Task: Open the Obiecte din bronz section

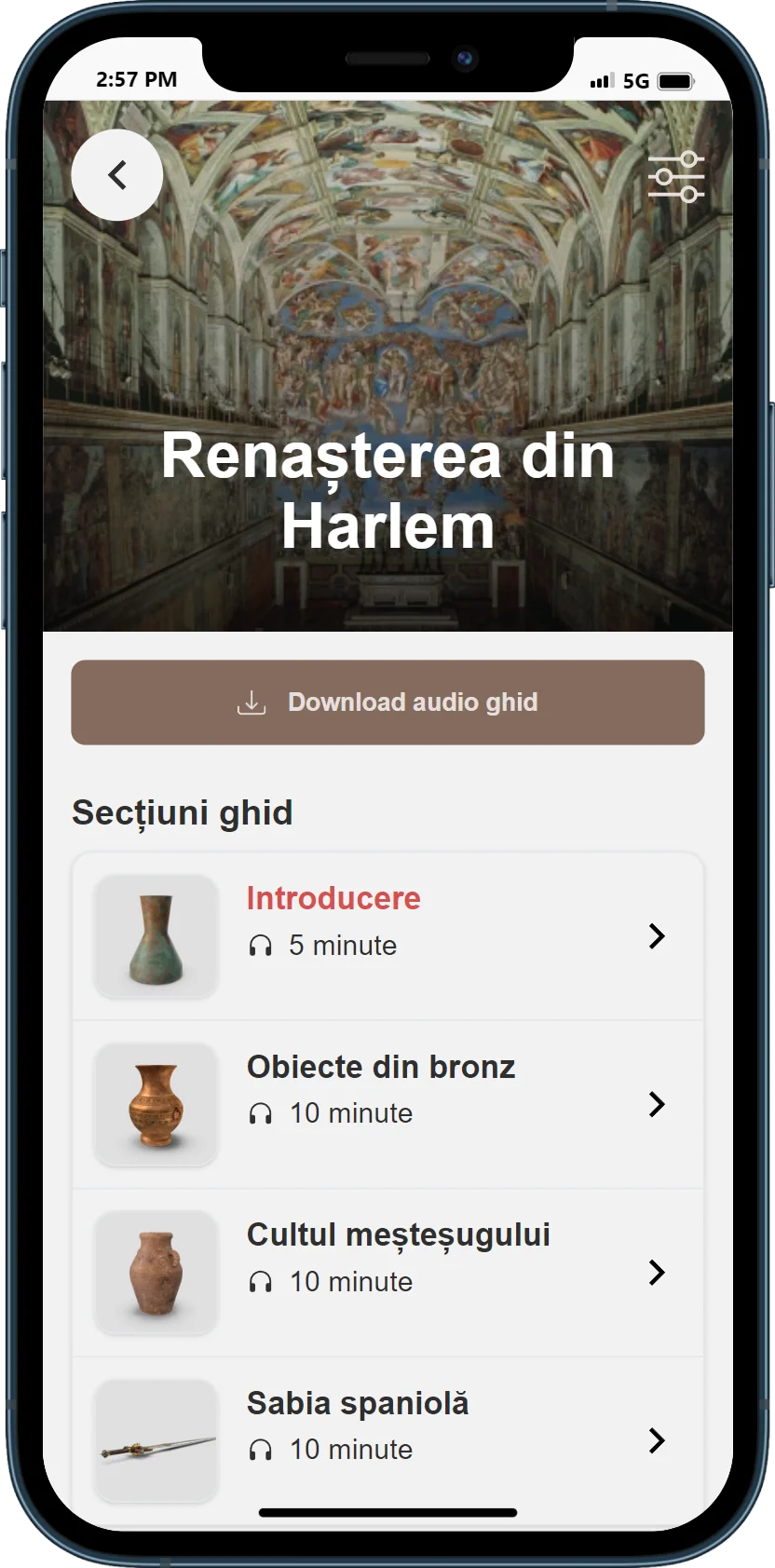Action: 387,1104
